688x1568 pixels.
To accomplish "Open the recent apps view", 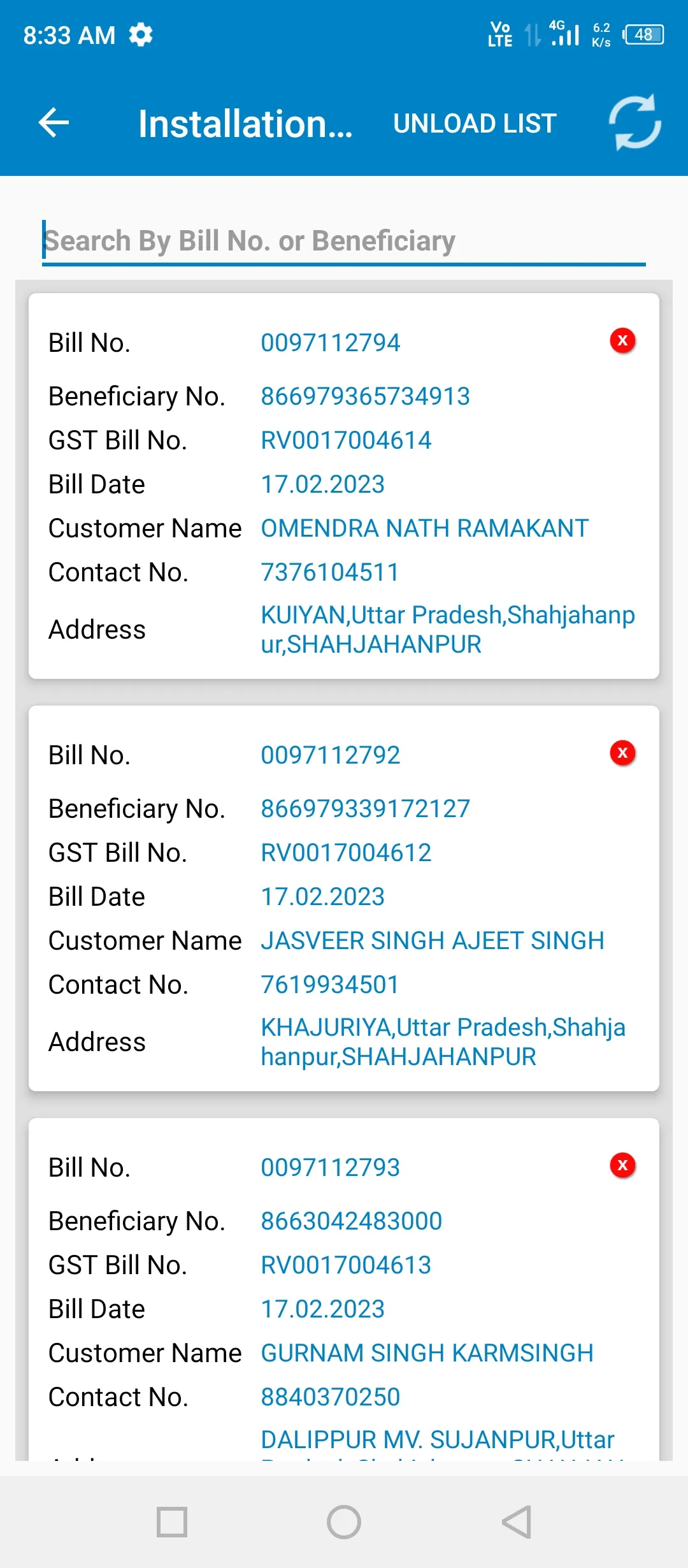I will point(172,1522).
